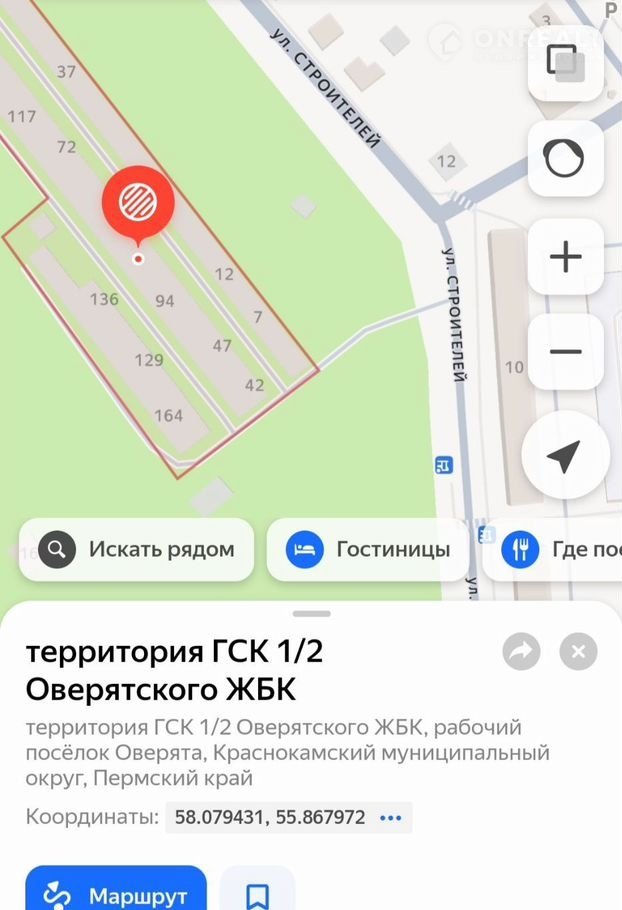Tap the red map pin marker
The height and width of the screenshot is (910, 622).
[x=138, y=204]
